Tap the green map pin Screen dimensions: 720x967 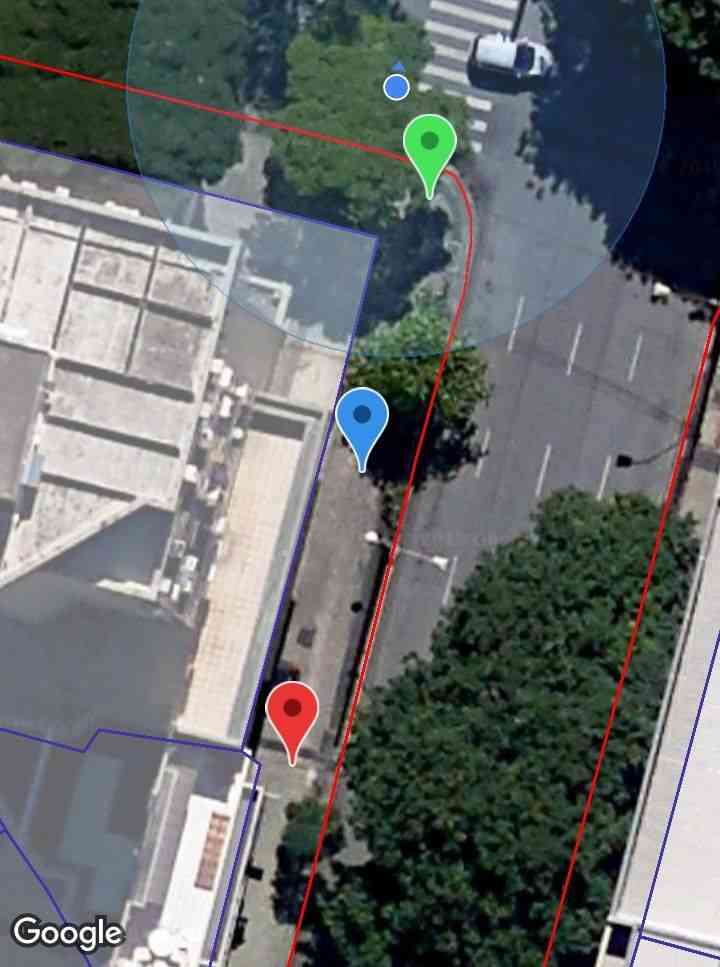430,145
